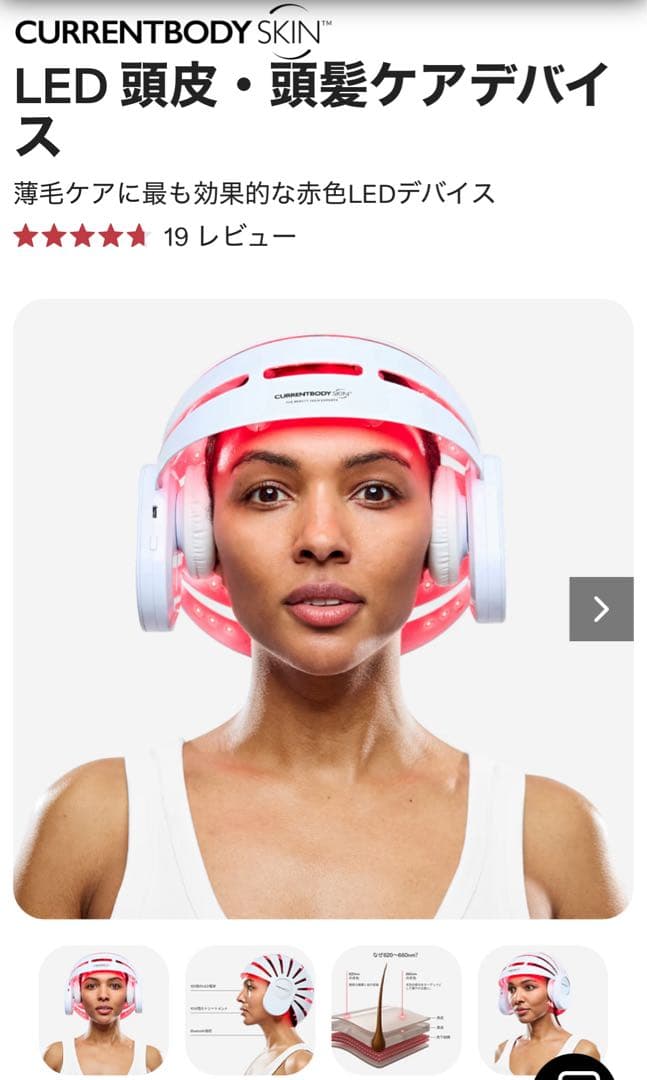This screenshot has height=1080, width=647.
Task: Open the 19 reviews link
Action: tap(229, 237)
